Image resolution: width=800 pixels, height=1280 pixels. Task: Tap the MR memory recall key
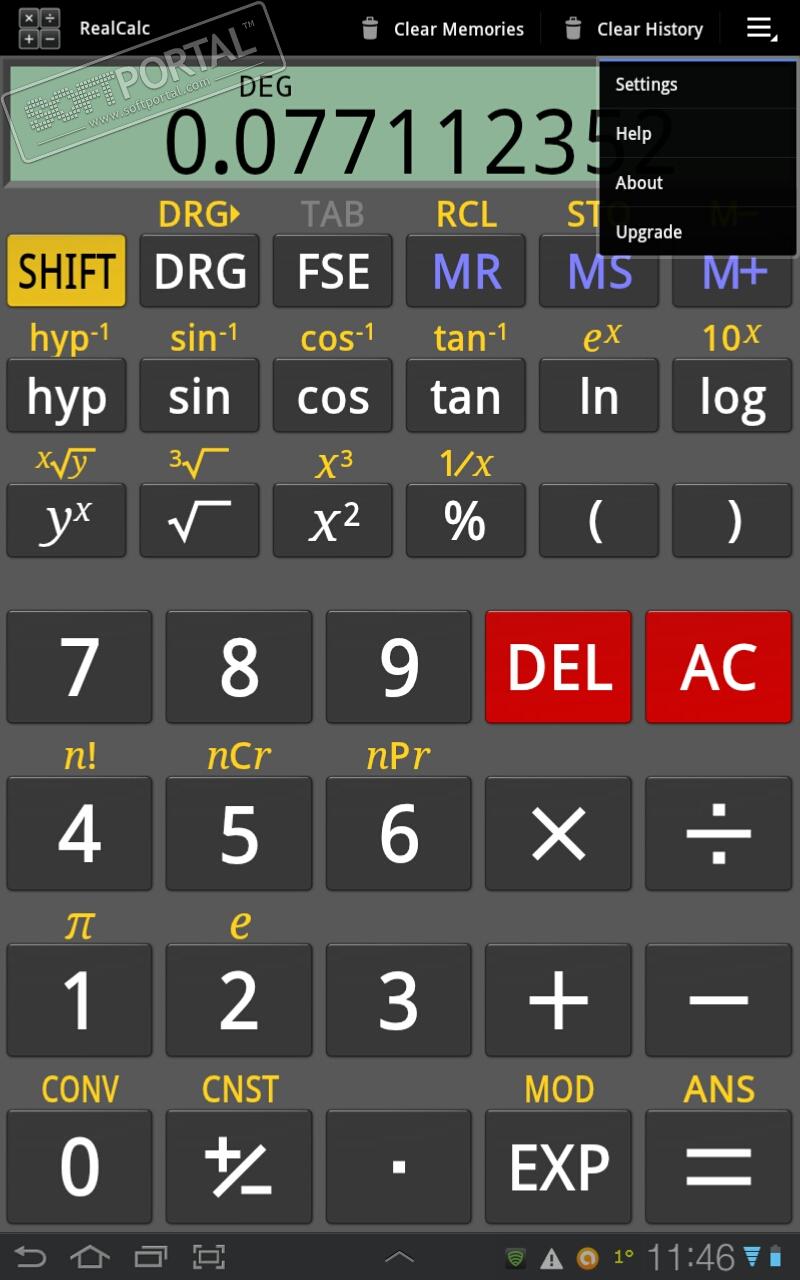(x=466, y=271)
